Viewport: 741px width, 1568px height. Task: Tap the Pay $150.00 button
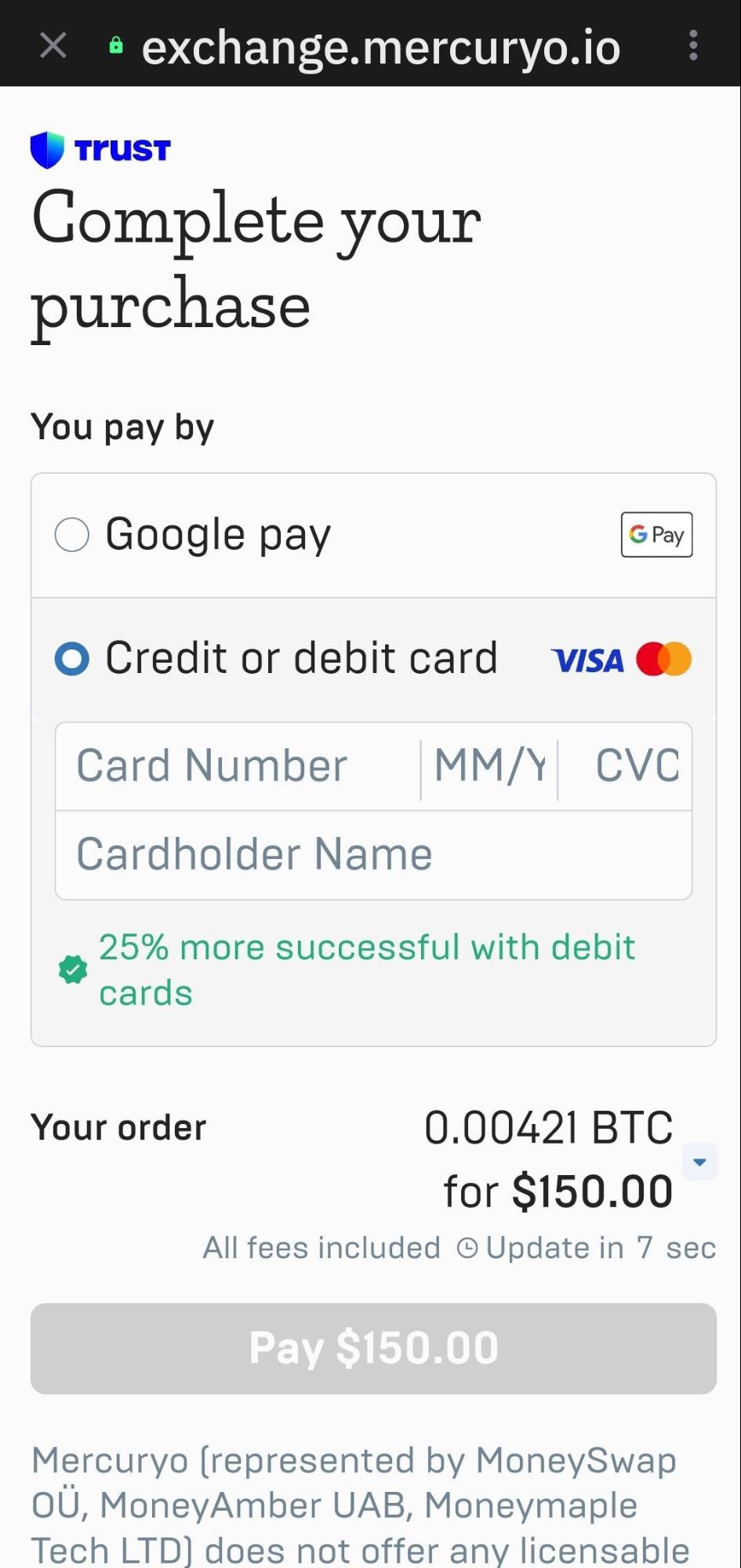[x=373, y=1348]
